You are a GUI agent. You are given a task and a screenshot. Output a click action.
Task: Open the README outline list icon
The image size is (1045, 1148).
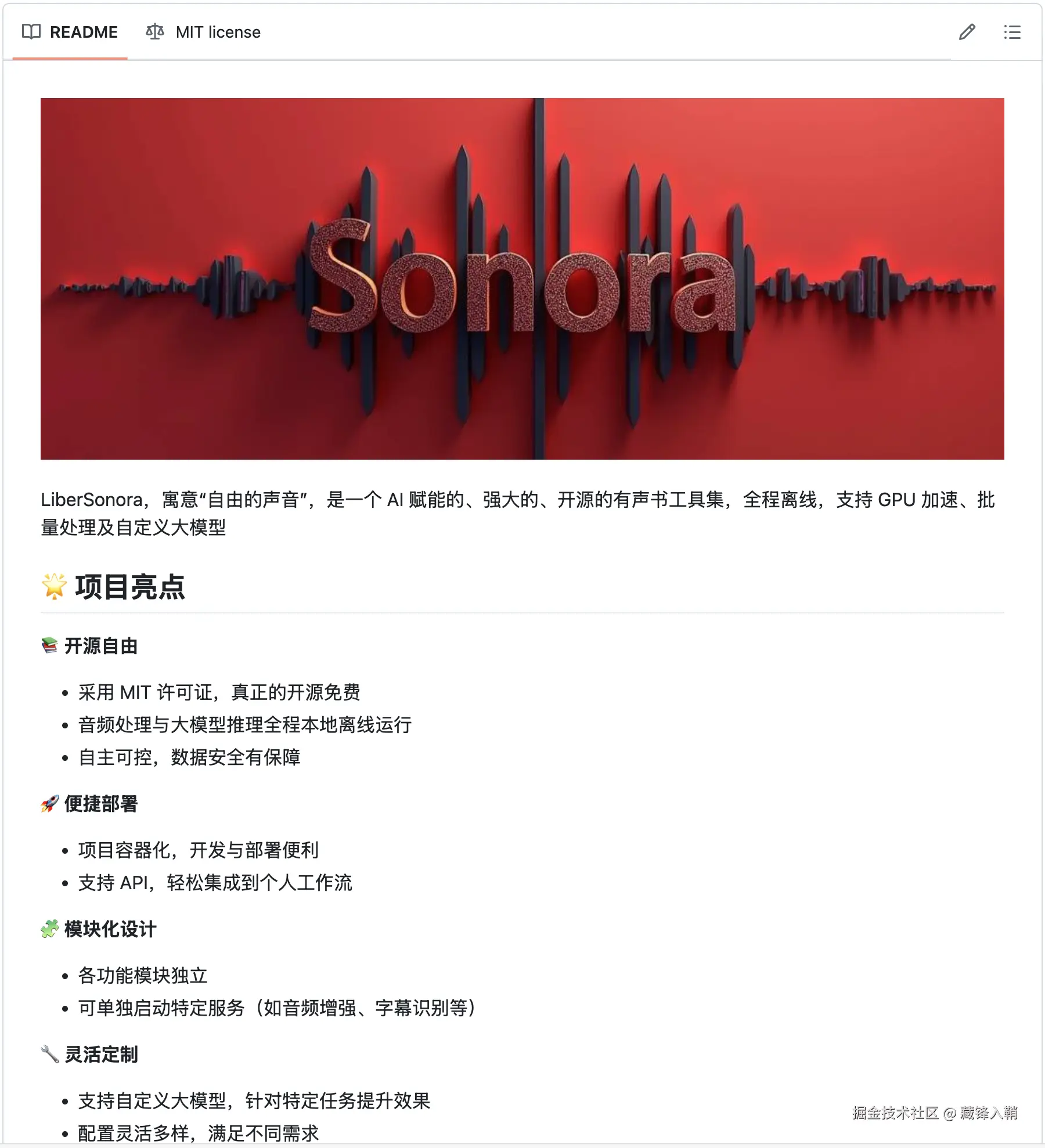tap(1012, 32)
